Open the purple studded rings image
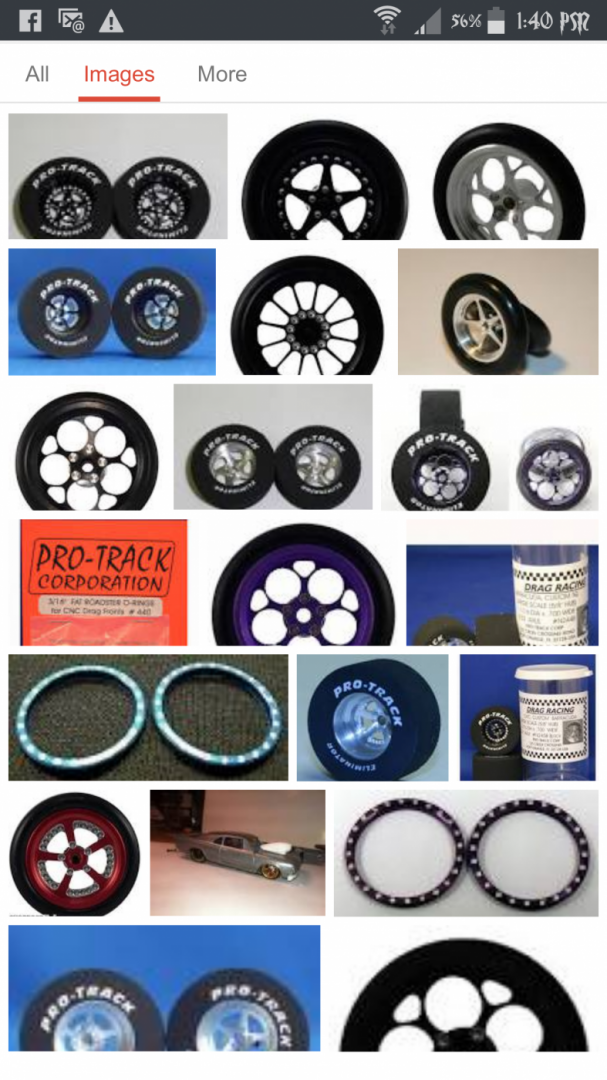 click(x=466, y=853)
